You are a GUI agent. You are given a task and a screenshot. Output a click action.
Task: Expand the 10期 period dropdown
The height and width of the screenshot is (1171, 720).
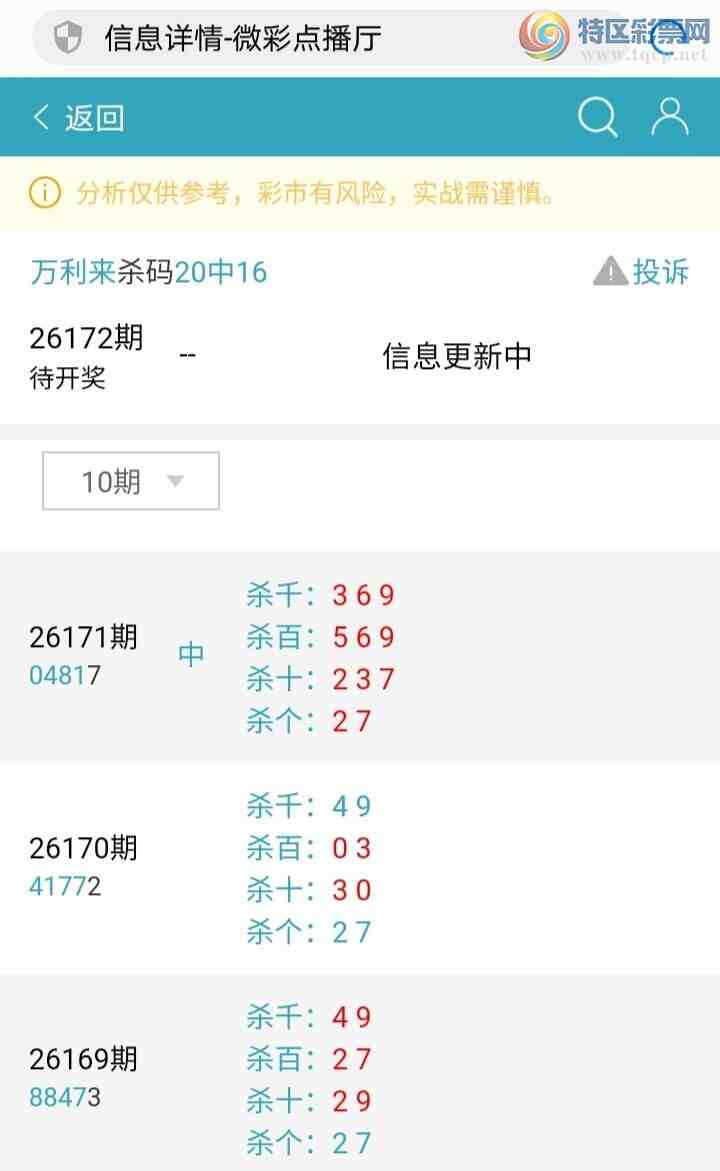[131, 481]
